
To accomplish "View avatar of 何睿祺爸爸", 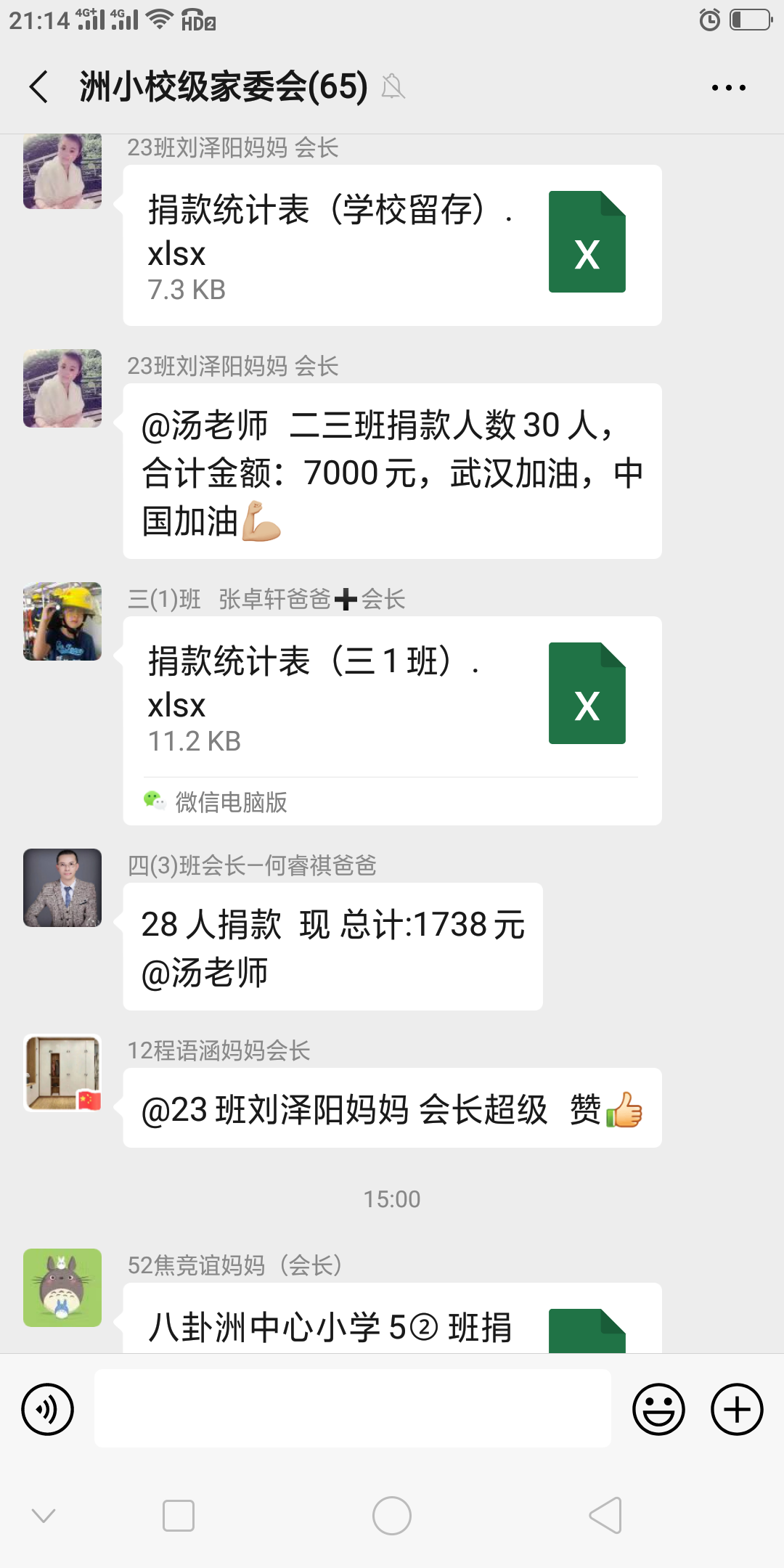I will point(62,888).
